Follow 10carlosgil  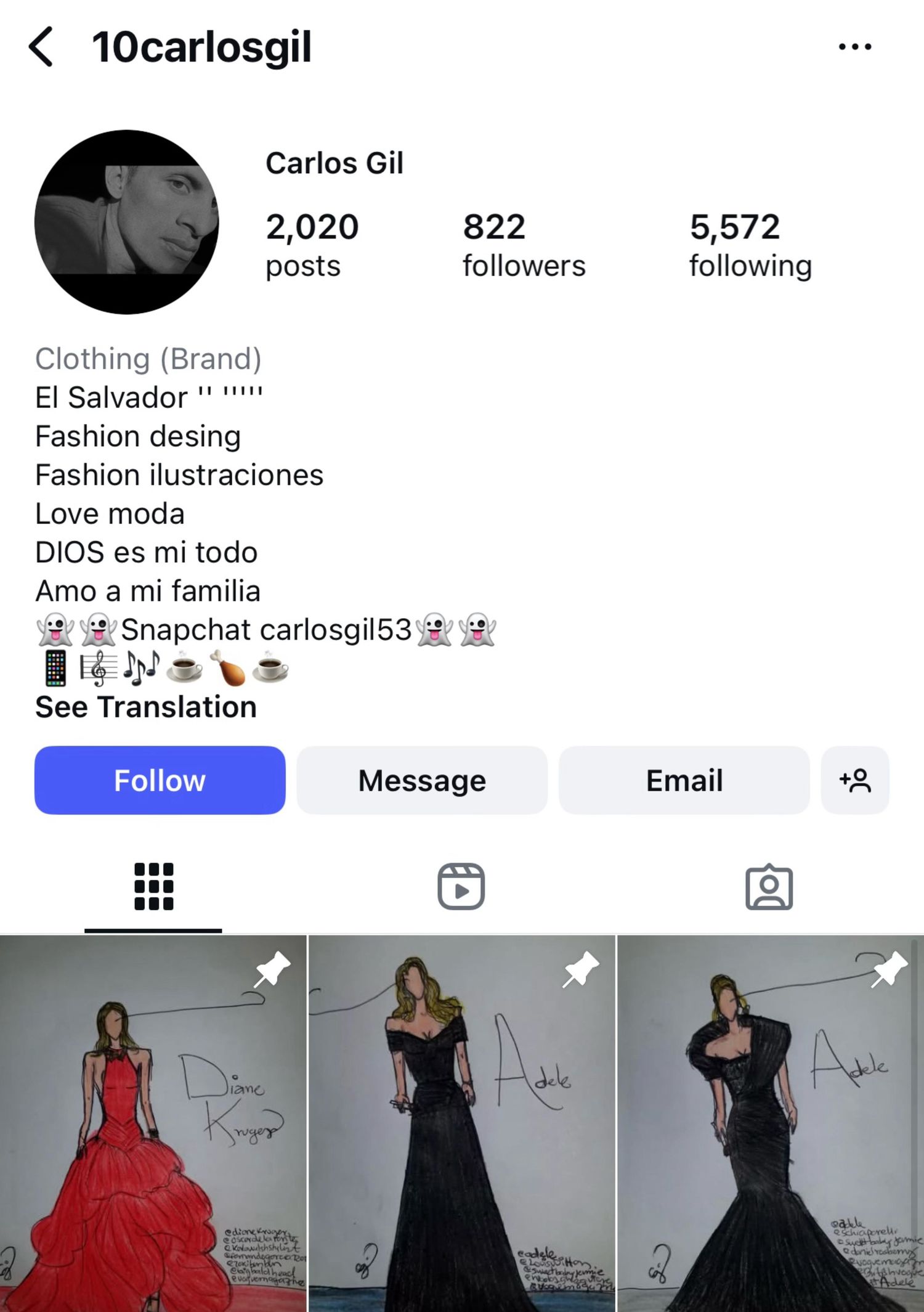[160, 780]
